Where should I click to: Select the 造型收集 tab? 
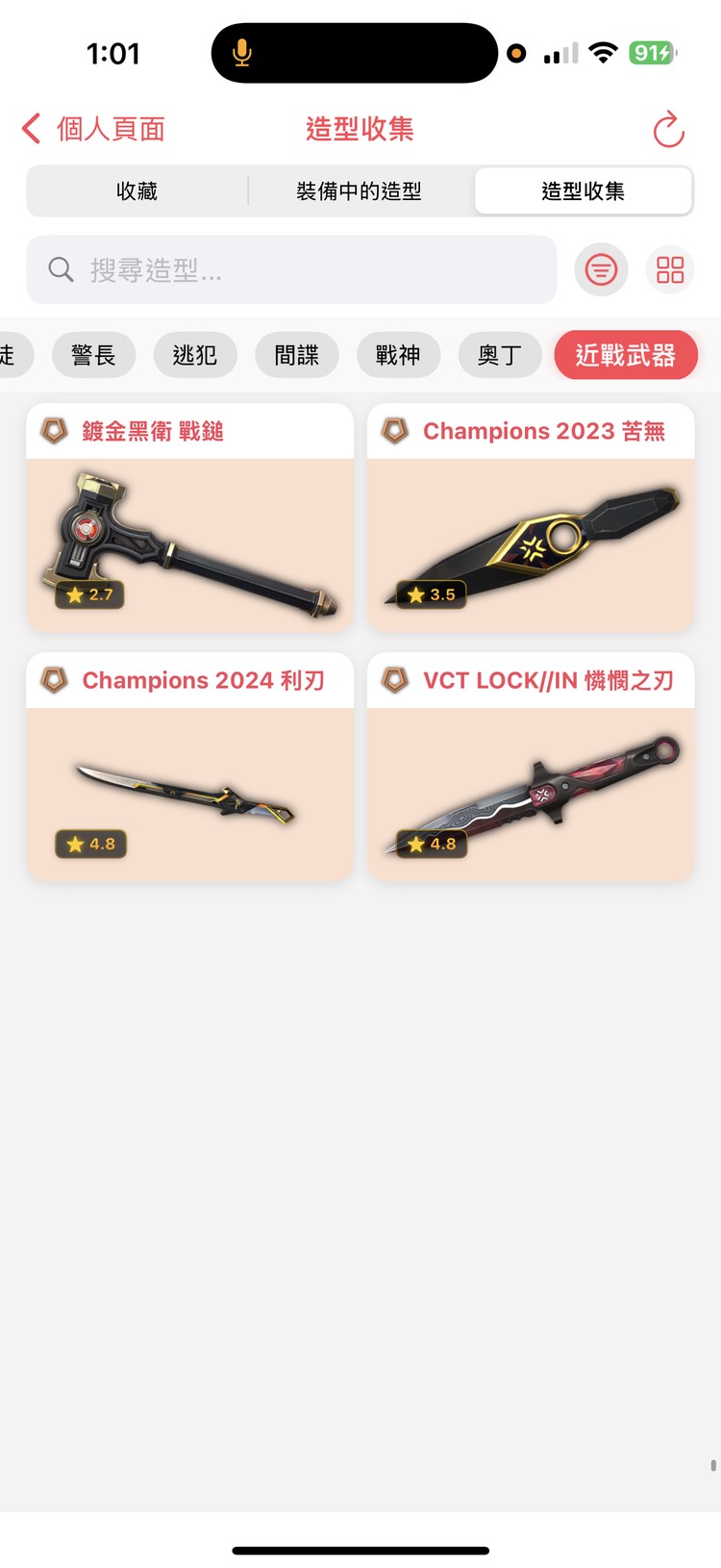coord(583,191)
